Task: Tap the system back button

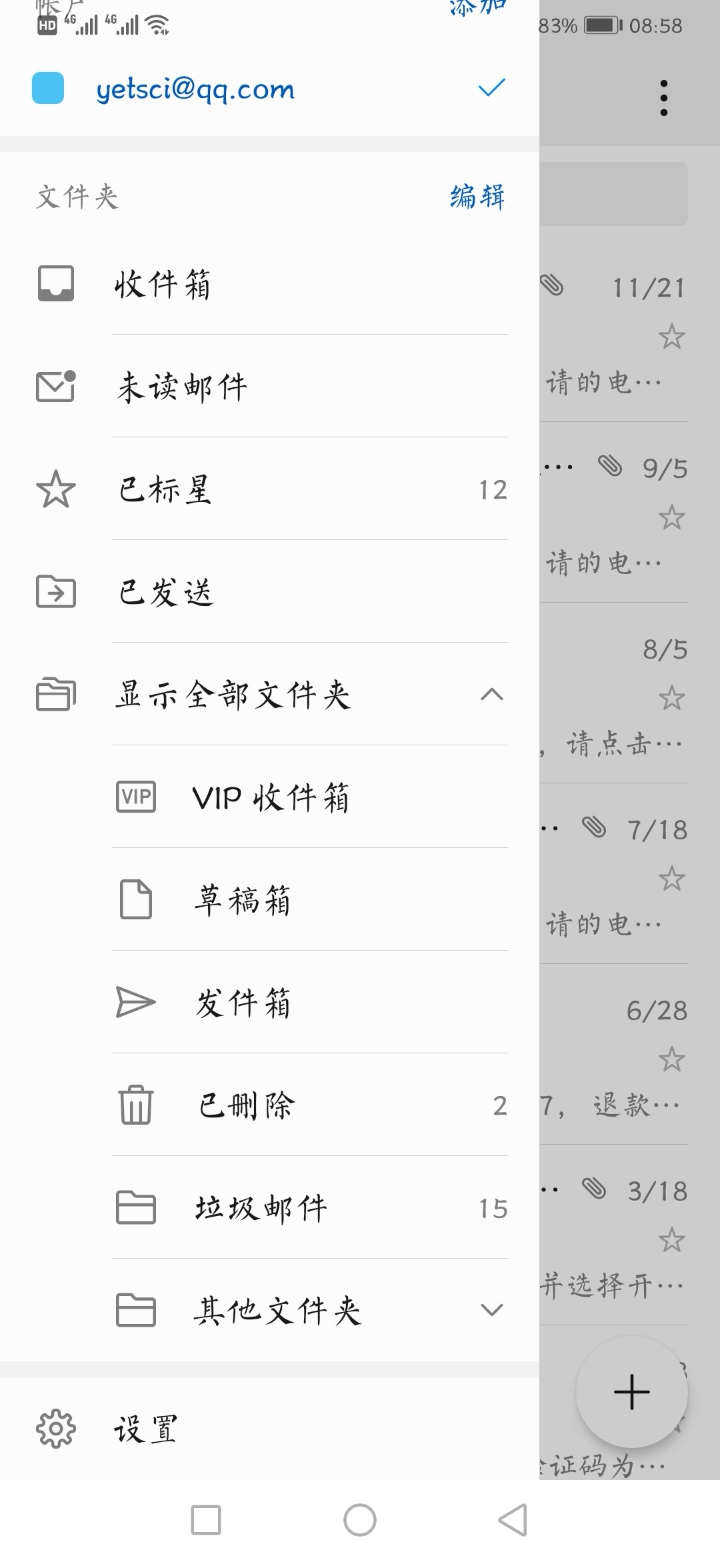Action: click(512, 1520)
